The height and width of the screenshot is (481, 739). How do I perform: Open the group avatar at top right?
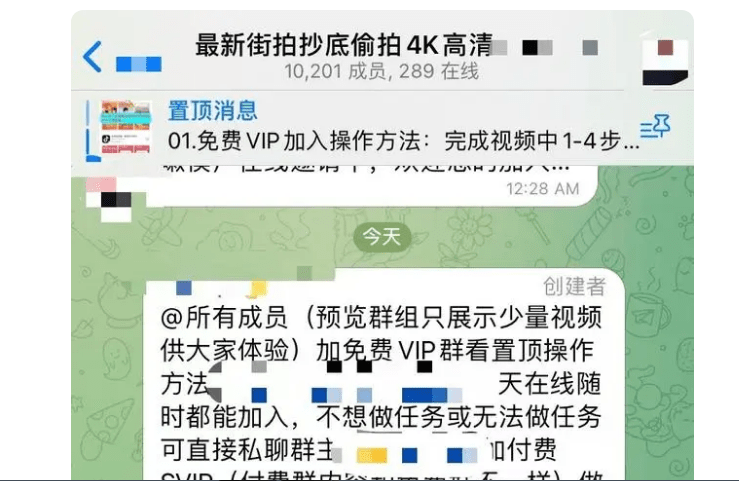pyautogui.click(x=664, y=55)
